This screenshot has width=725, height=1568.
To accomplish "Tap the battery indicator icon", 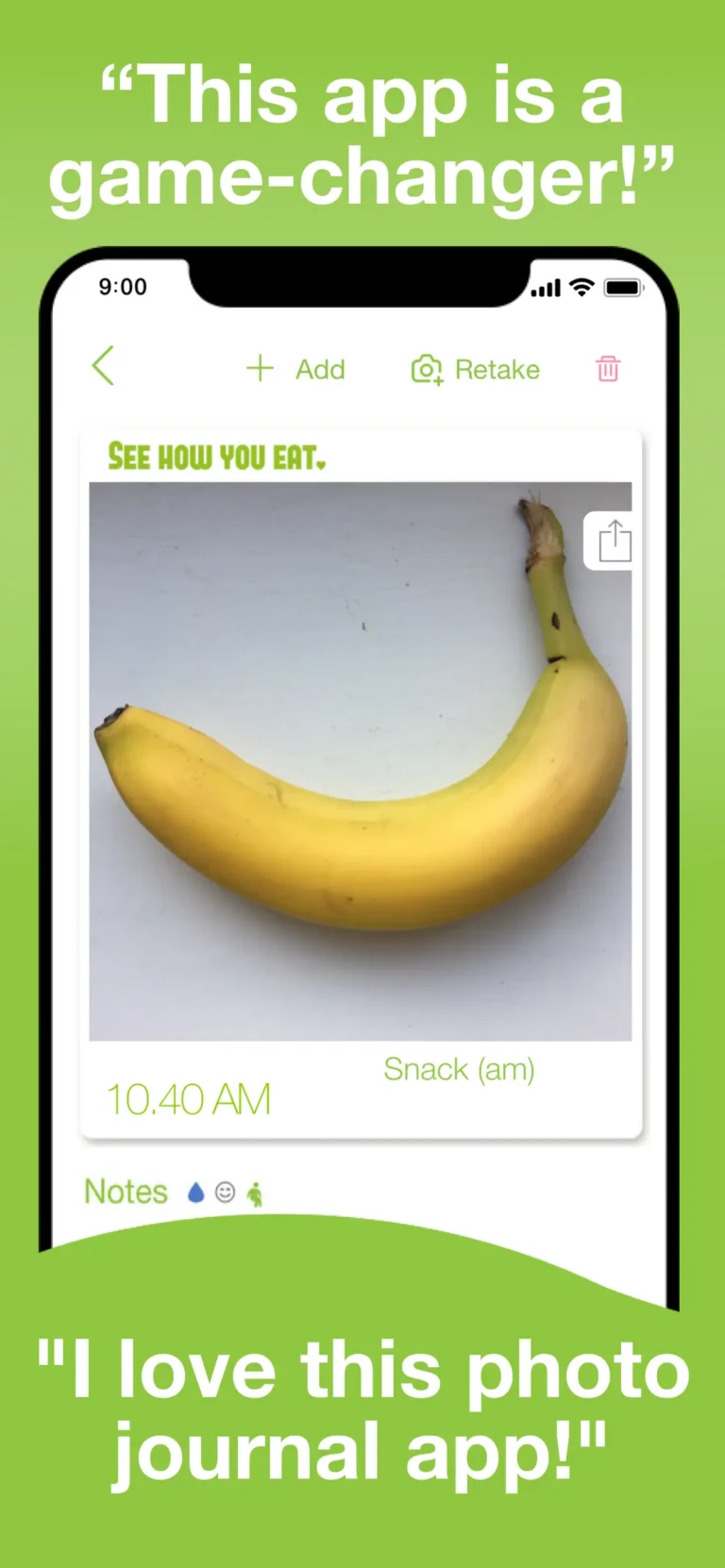I will (622, 286).
